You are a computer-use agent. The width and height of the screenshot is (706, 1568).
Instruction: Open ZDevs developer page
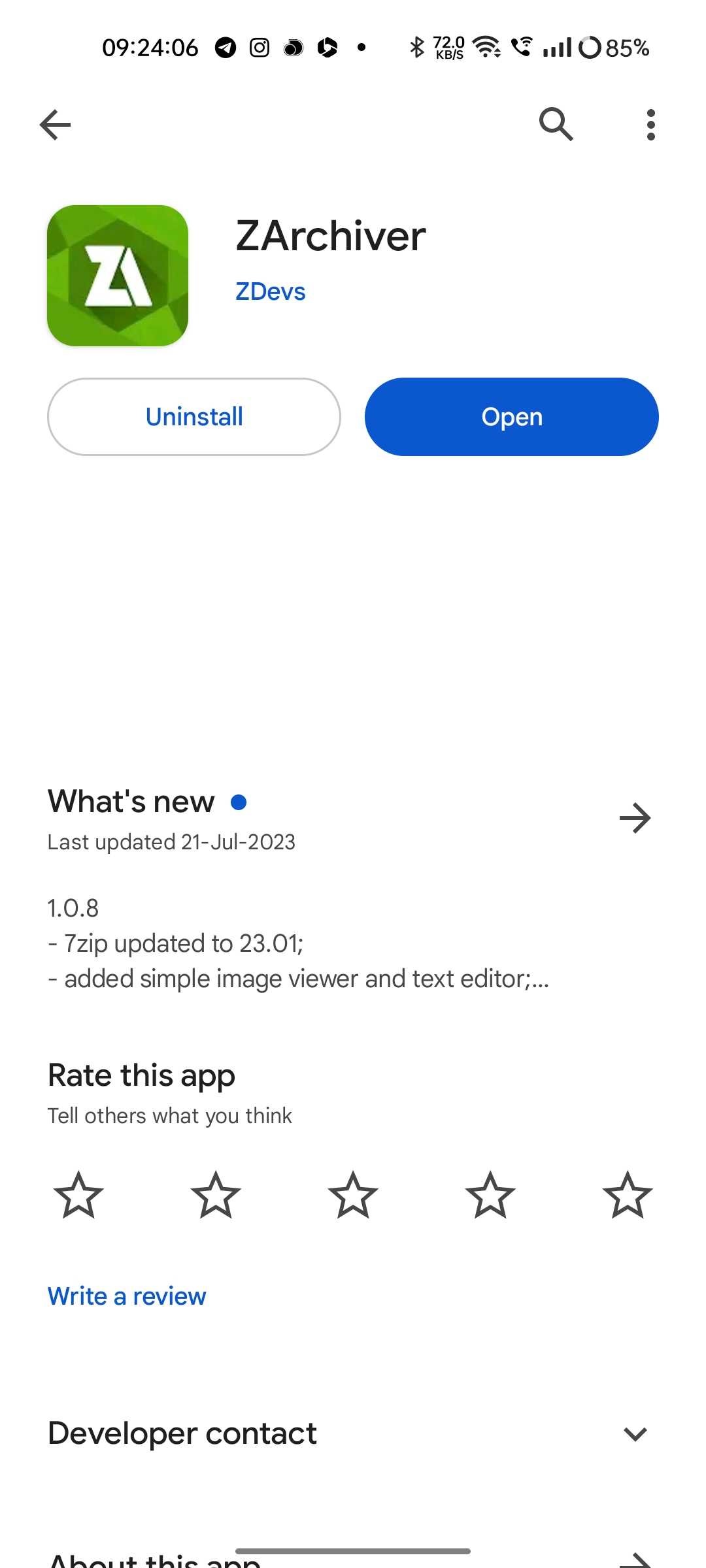tap(270, 291)
